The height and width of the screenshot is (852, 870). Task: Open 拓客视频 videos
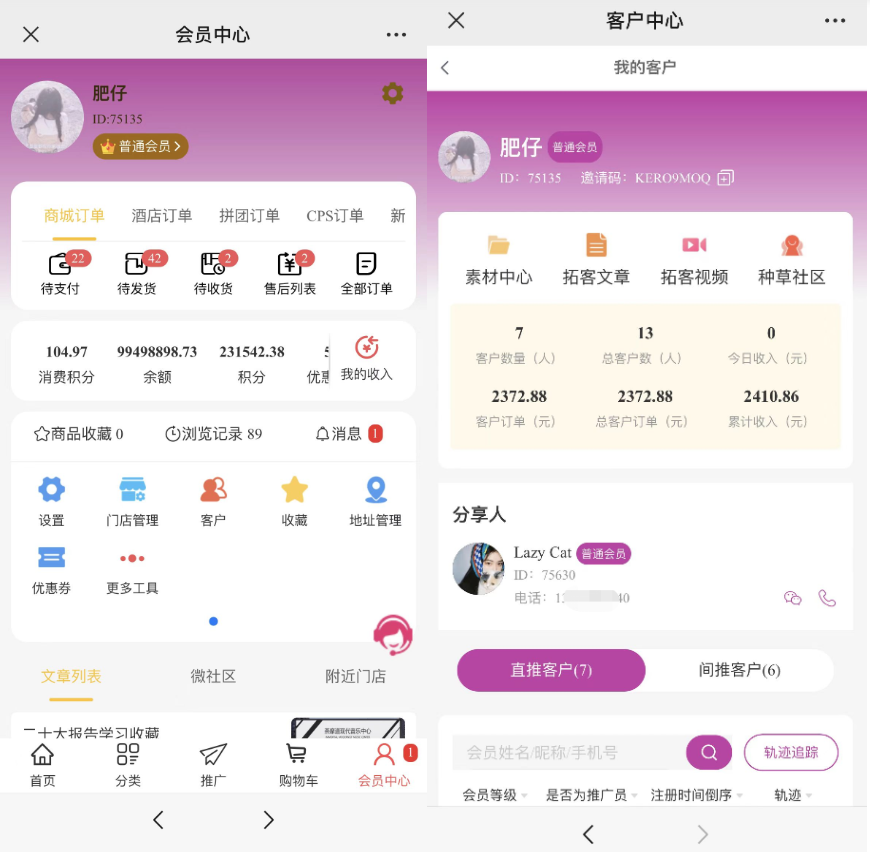(x=694, y=259)
